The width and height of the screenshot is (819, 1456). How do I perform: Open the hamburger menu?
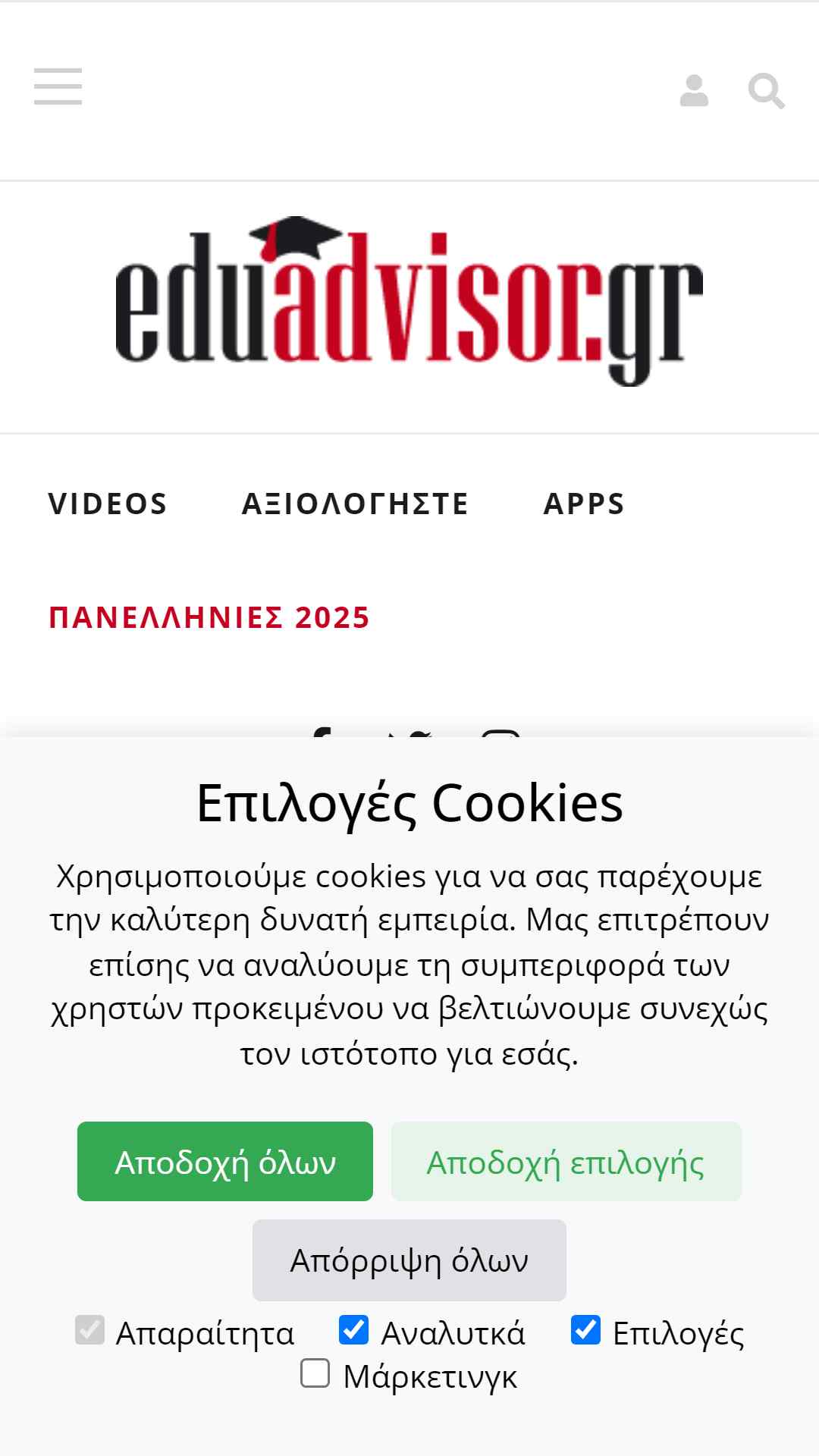pyautogui.click(x=58, y=86)
